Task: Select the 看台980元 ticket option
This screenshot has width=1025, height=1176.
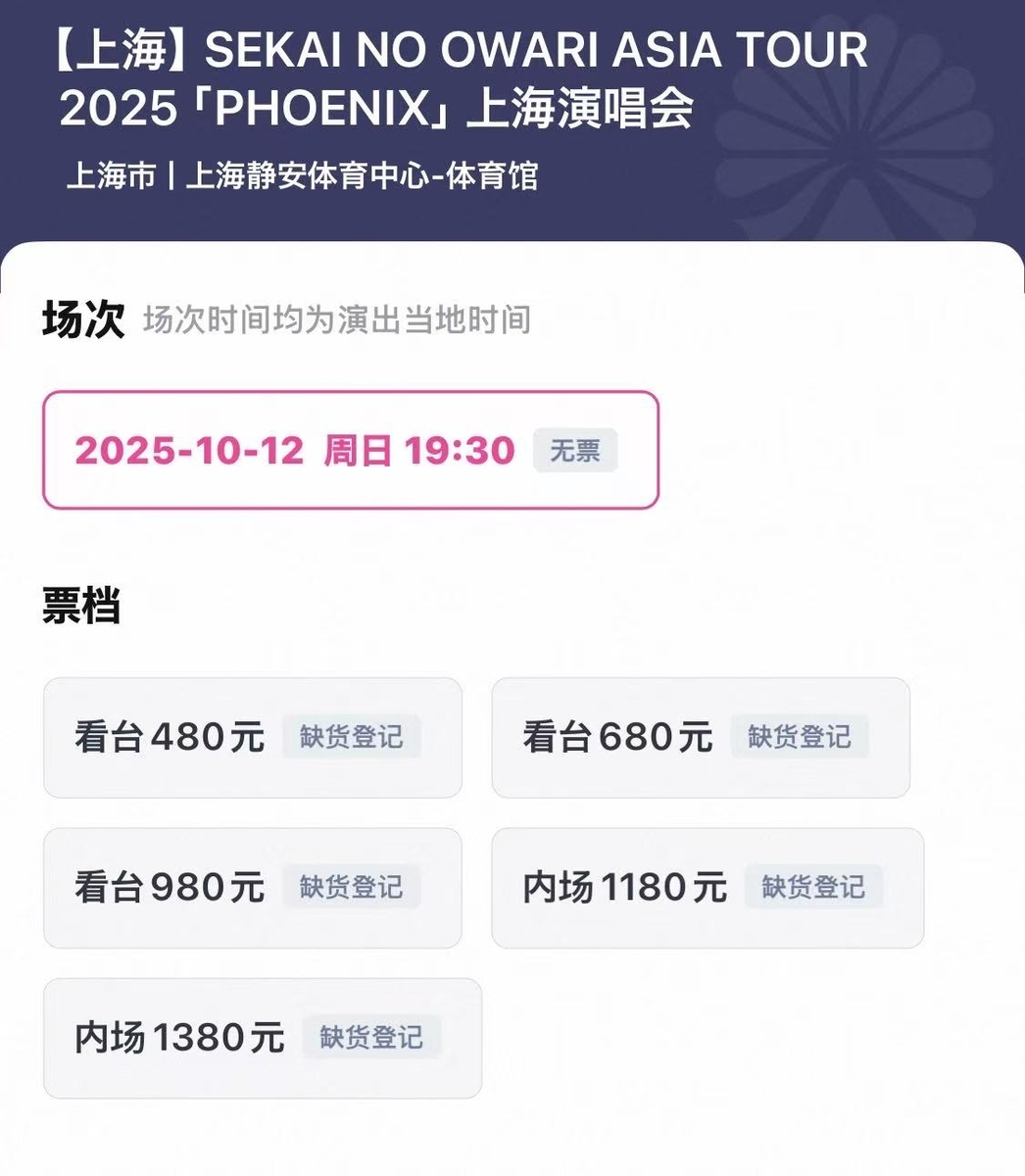Action: (252, 887)
